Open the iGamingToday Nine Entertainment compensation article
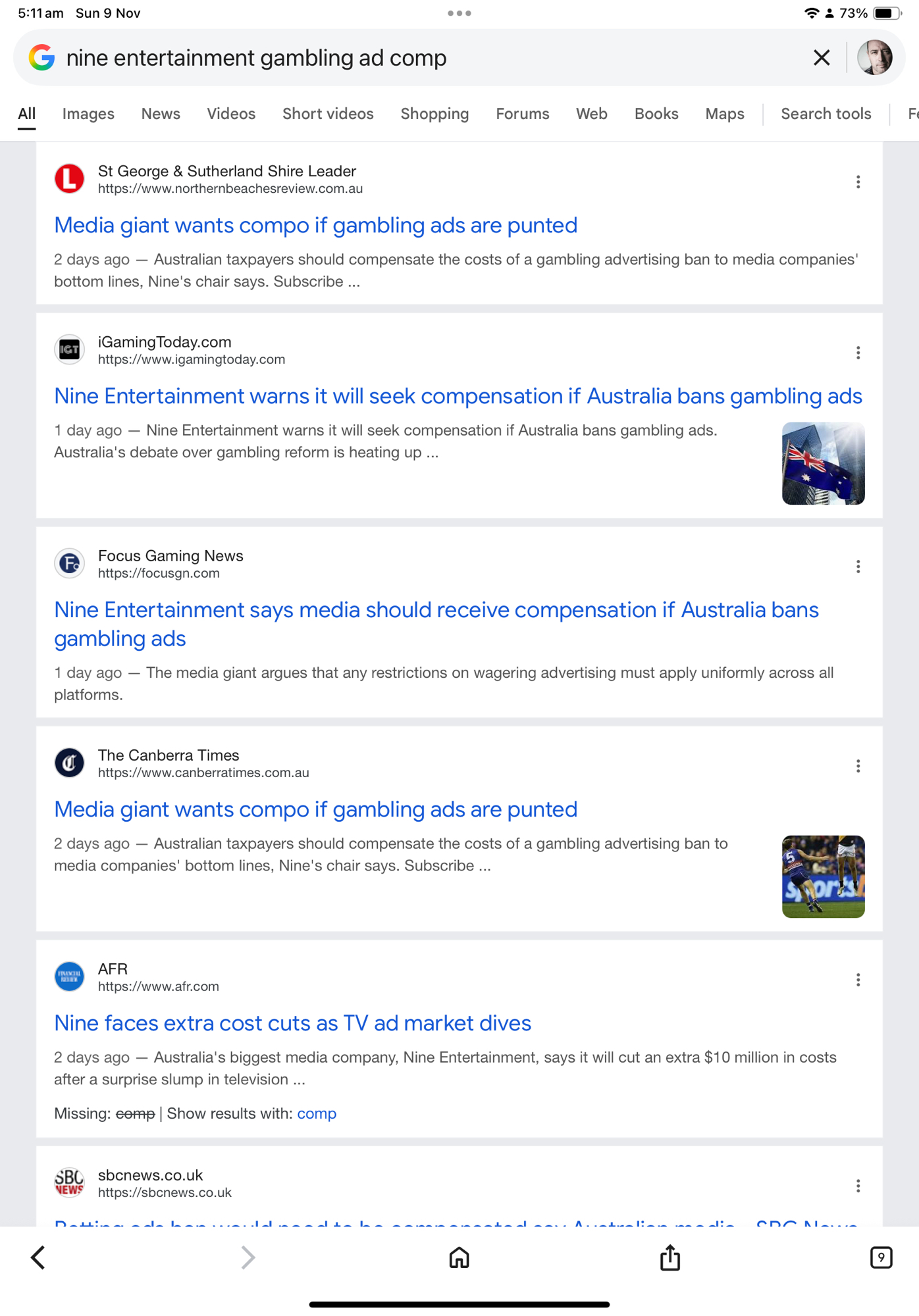Viewport: 919px width, 1316px height. pos(458,397)
